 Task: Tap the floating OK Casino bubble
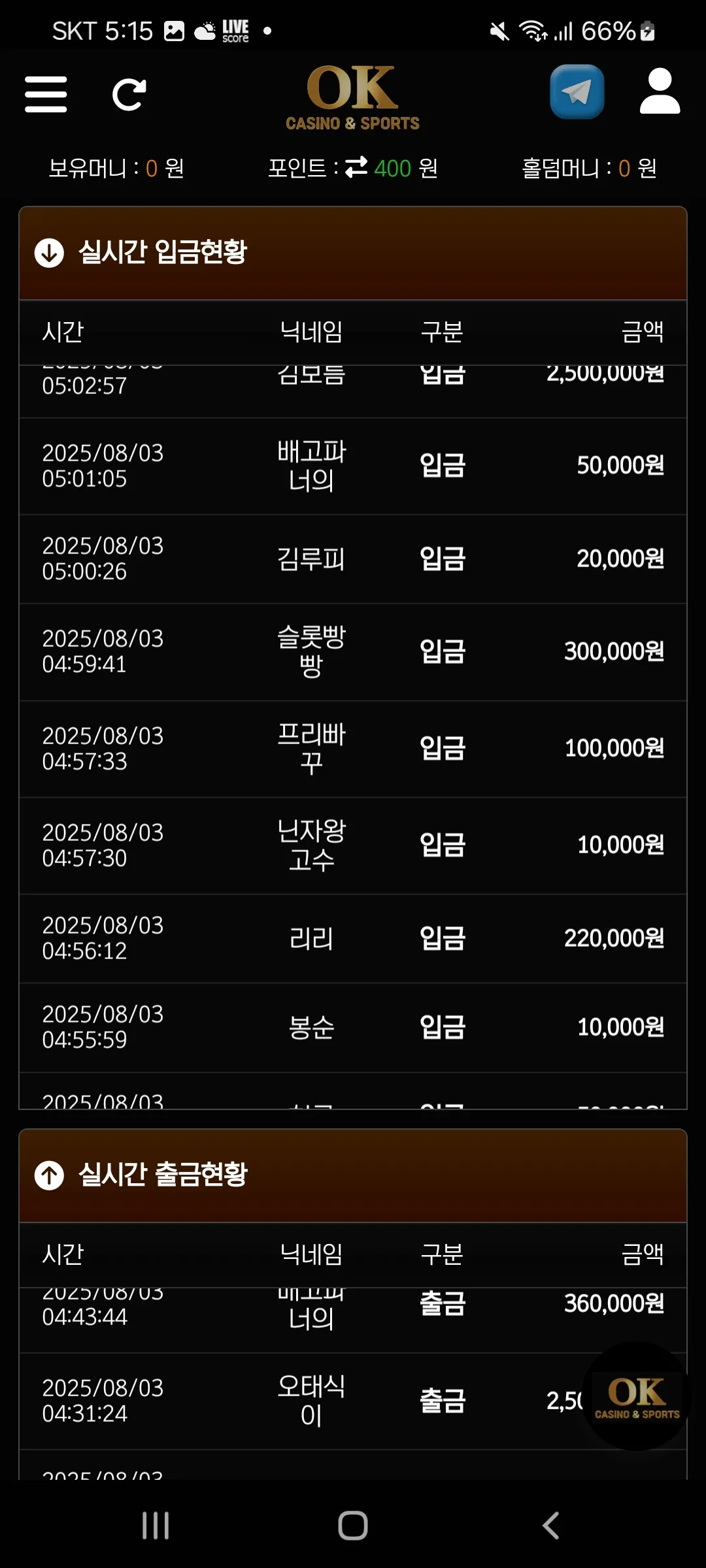coord(637,1397)
